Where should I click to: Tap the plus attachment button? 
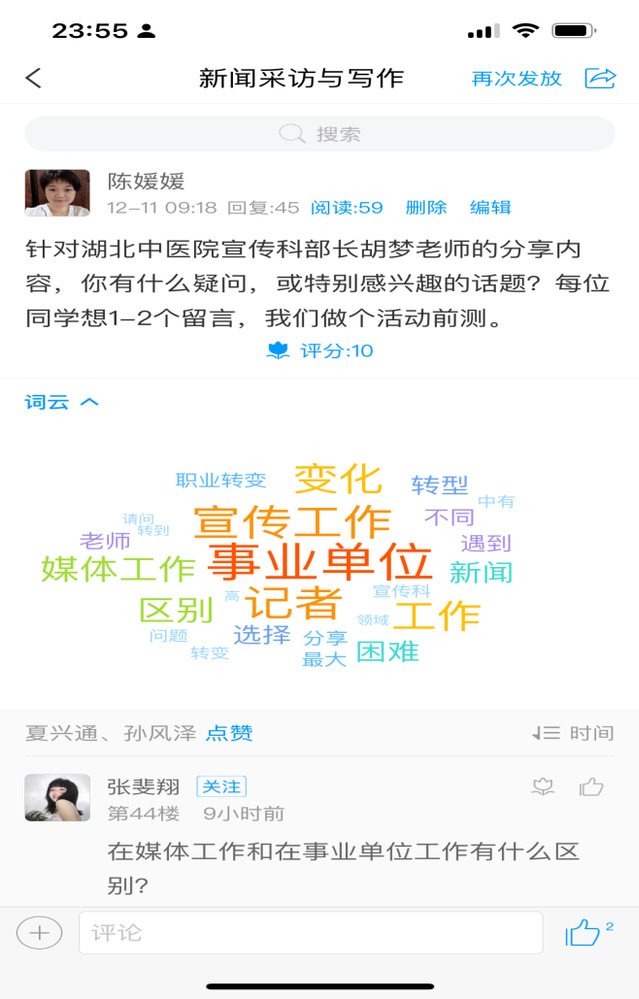tap(38, 933)
